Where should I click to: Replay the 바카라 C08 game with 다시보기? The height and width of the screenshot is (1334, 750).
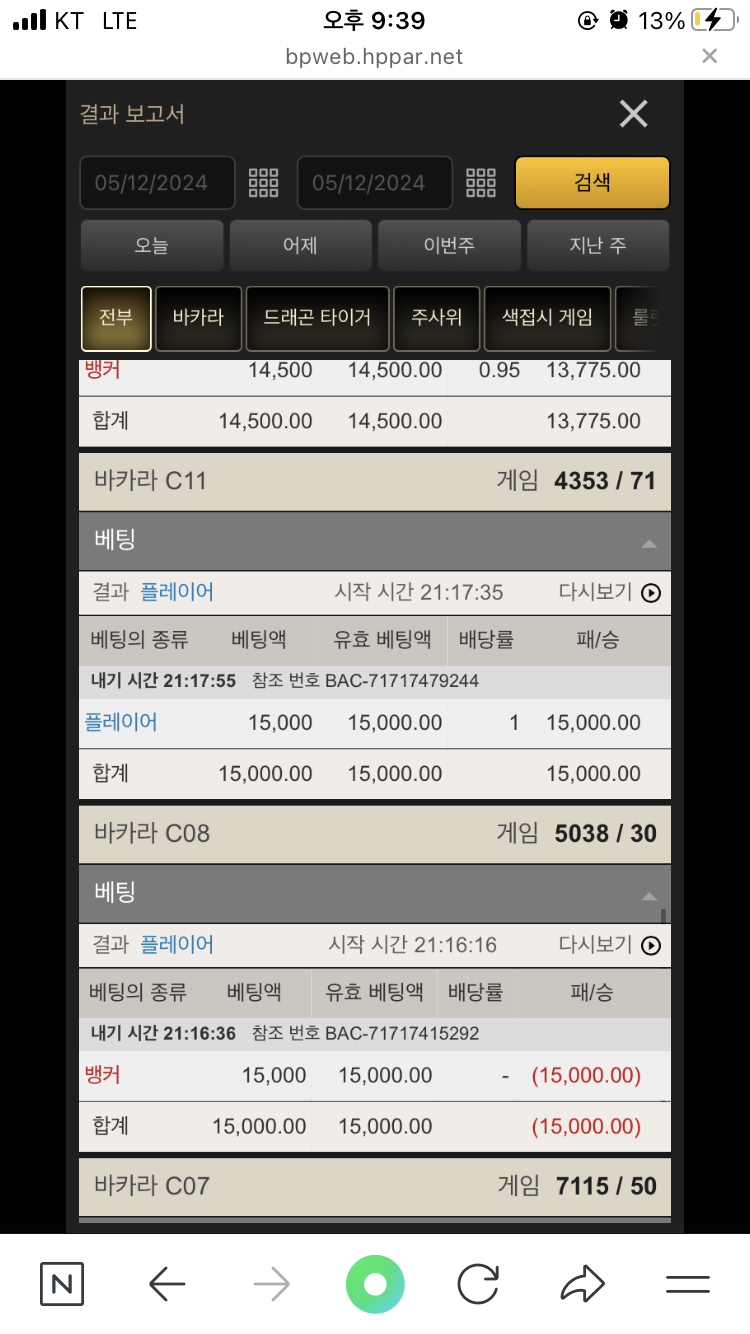(610, 945)
